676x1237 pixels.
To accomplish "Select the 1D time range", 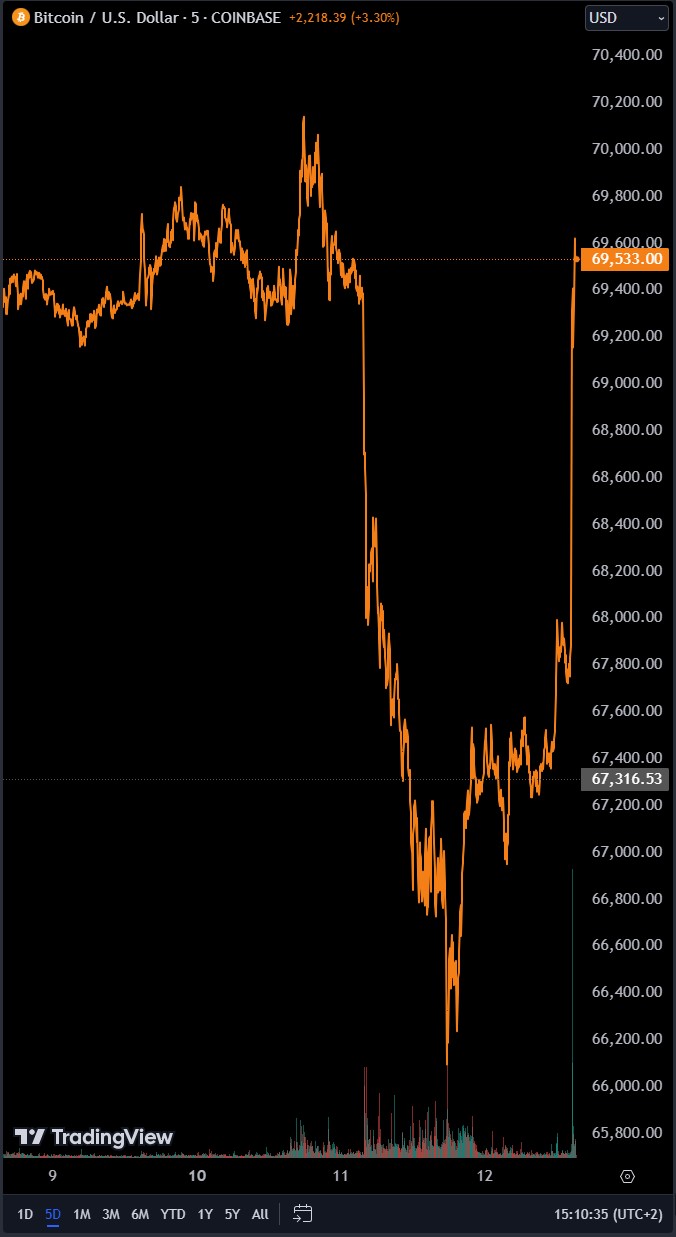I will pos(25,1214).
